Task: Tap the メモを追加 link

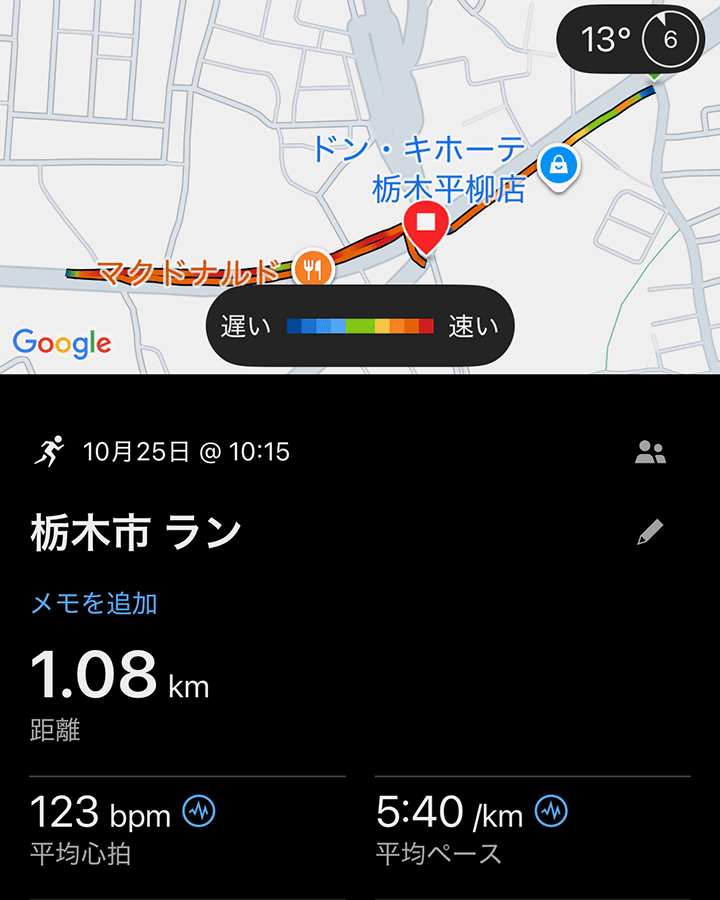Action: point(94,603)
